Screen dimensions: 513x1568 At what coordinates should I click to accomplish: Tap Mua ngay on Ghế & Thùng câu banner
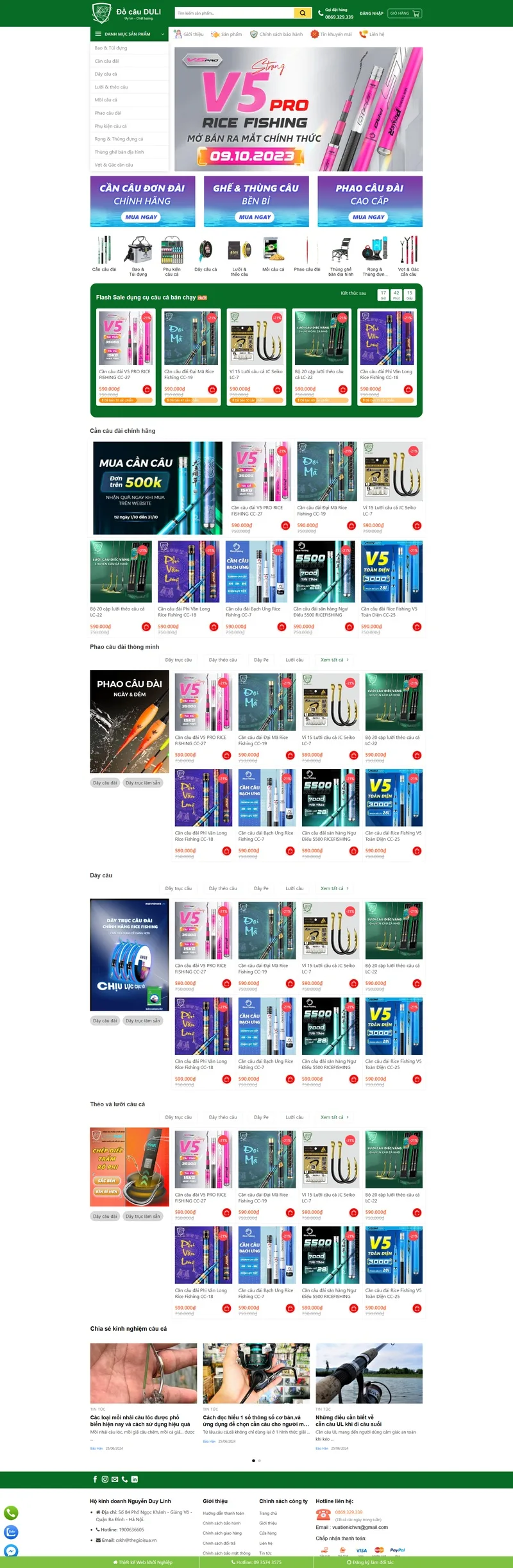pyautogui.click(x=255, y=217)
